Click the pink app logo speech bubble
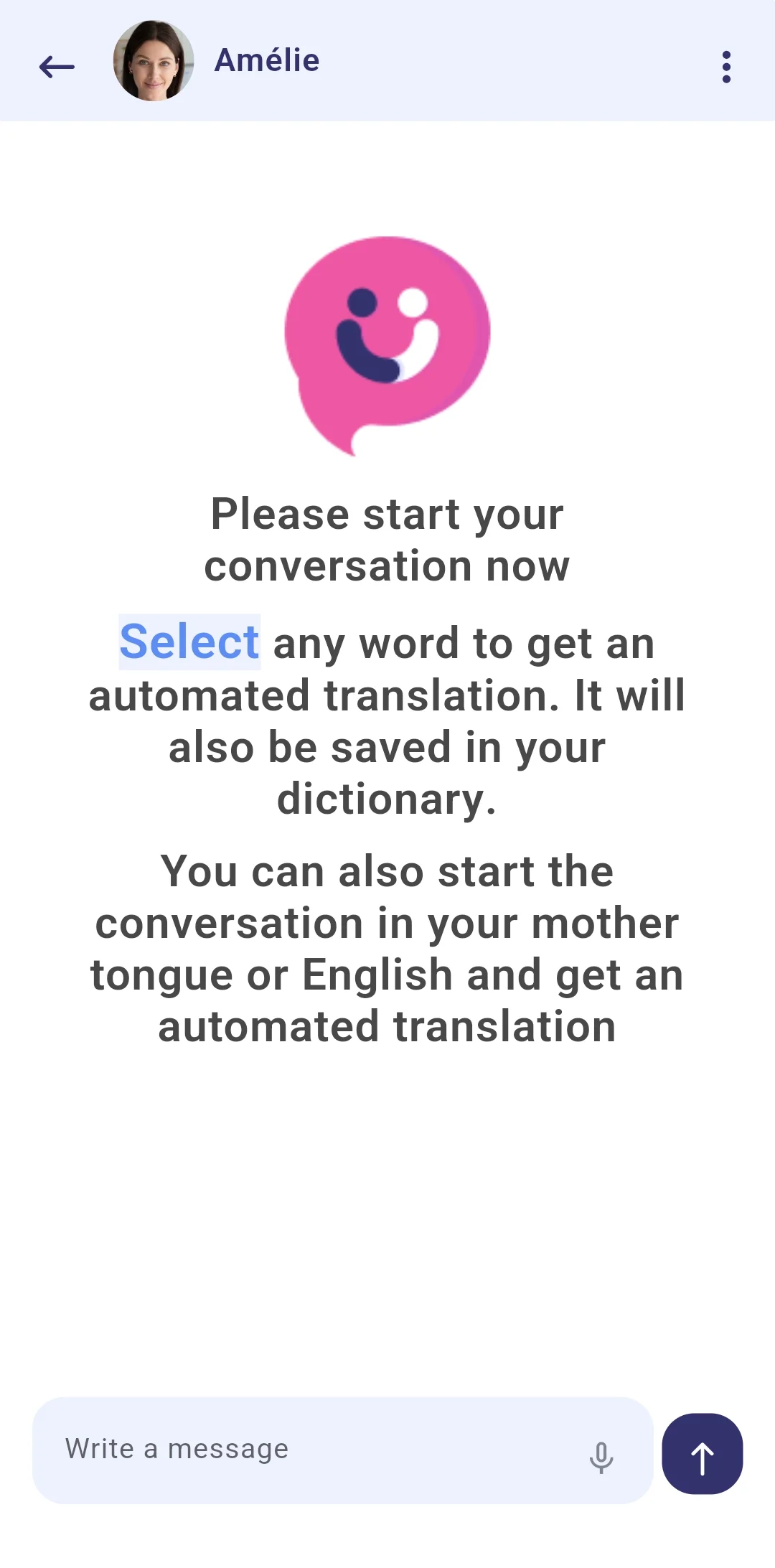775x1568 pixels. [387, 337]
